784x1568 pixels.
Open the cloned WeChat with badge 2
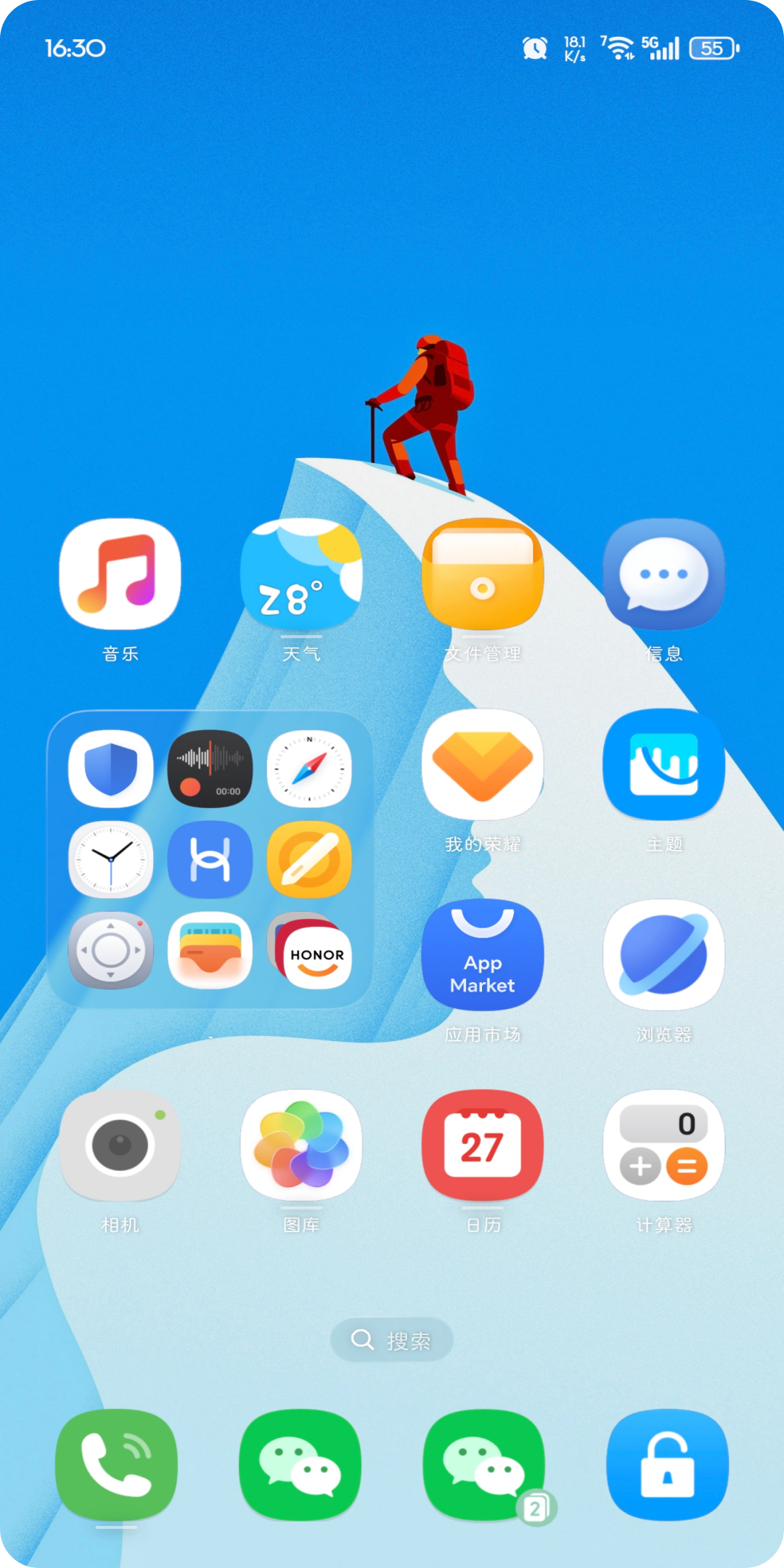[484, 1465]
